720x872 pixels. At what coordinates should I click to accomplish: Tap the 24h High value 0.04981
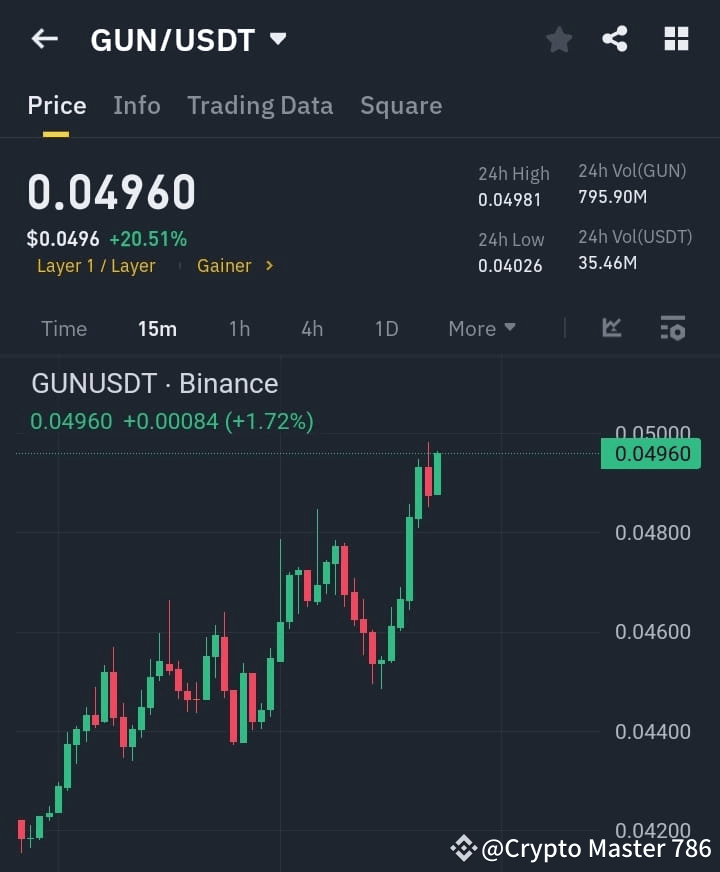click(511, 199)
